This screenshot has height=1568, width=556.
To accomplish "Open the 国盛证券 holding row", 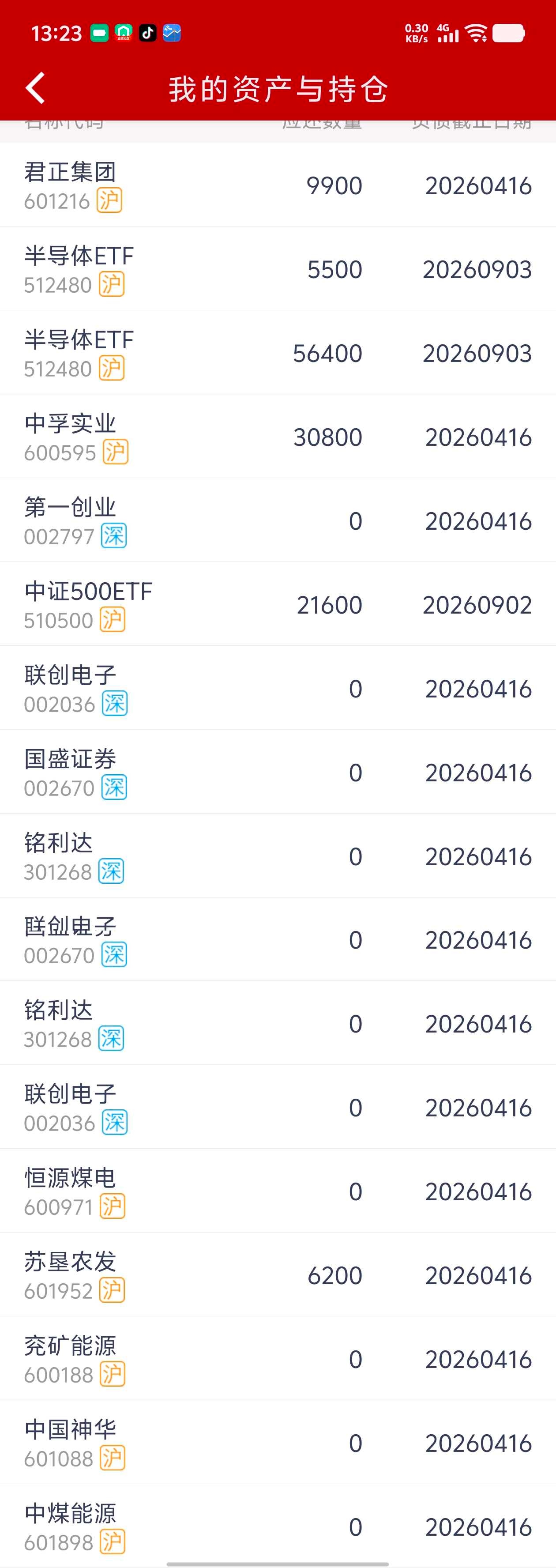I will tap(278, 772).
